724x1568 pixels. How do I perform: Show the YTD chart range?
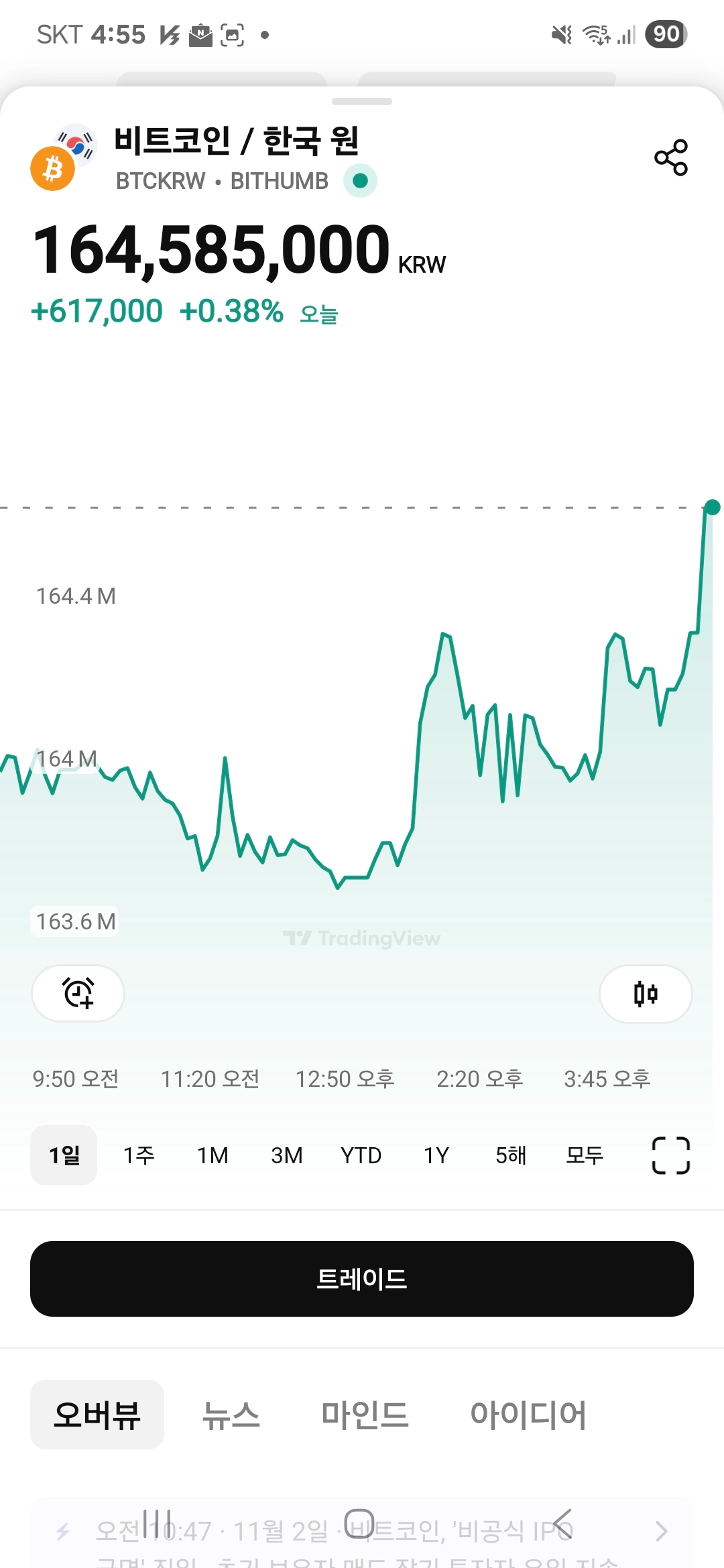[361, 1155]
